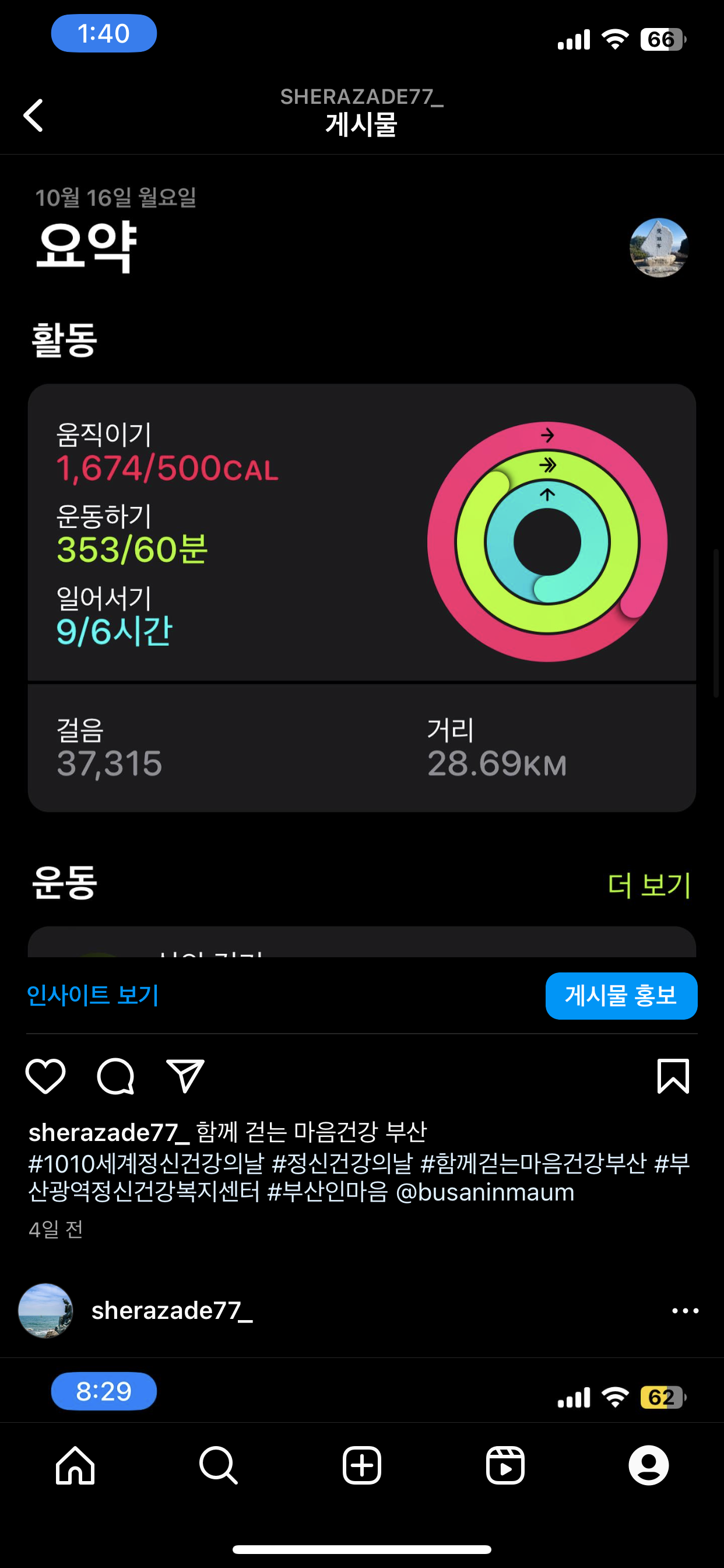
Task: Open the @busaninmaum mention
Action: click(x=485, y=1192)
